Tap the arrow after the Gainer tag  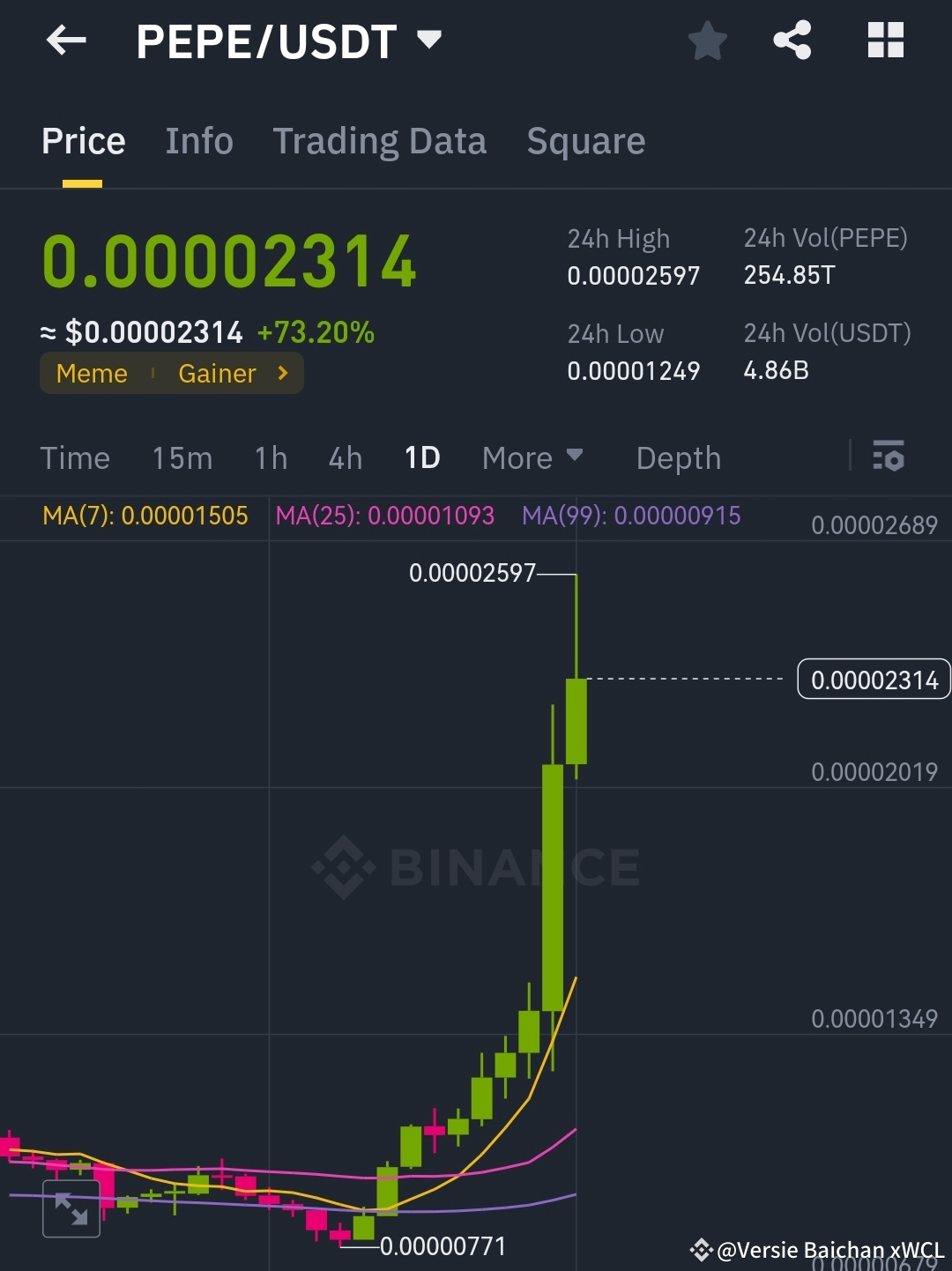coord(282,374)
